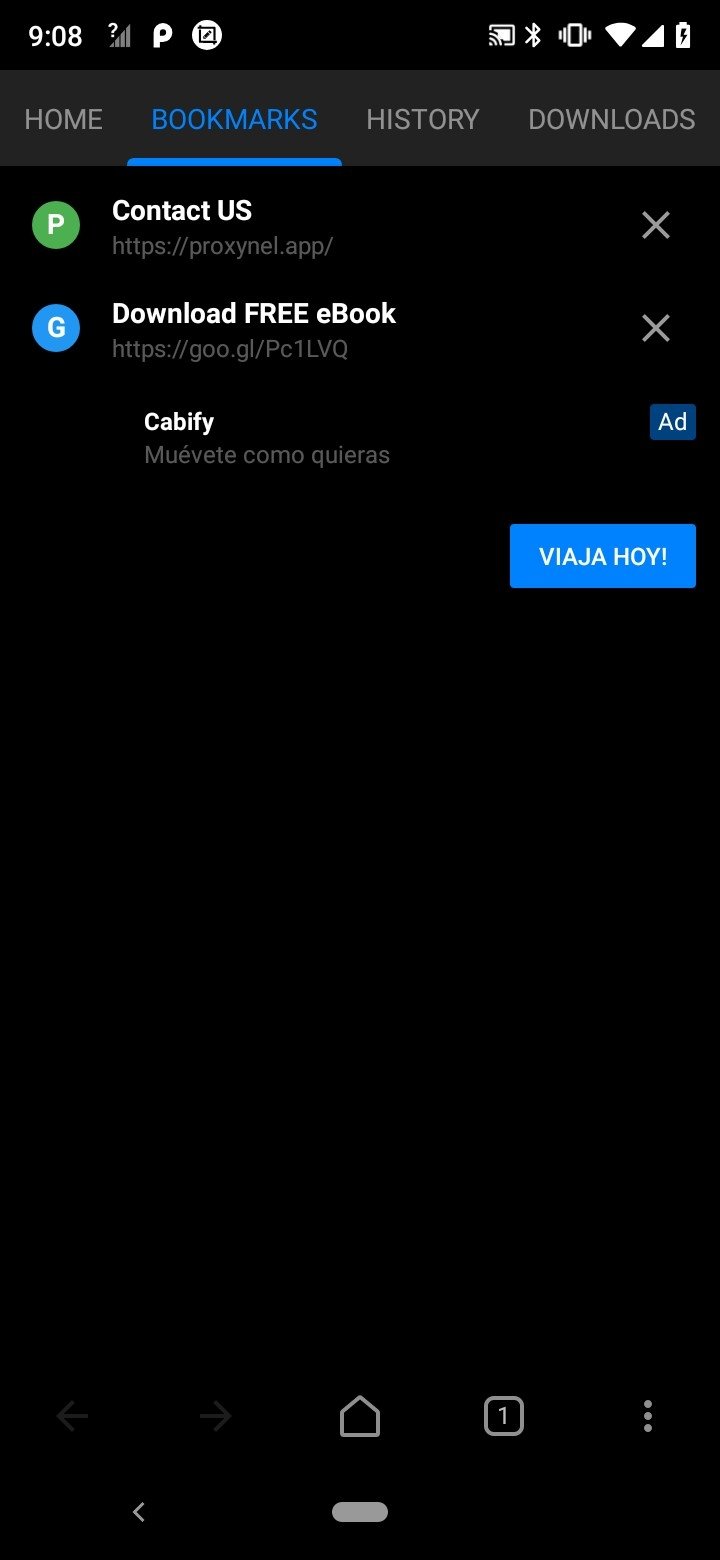Remove the Contact US bookmark
The height and width of the screenshot is (1560, 720).
(x=656, y=226)
